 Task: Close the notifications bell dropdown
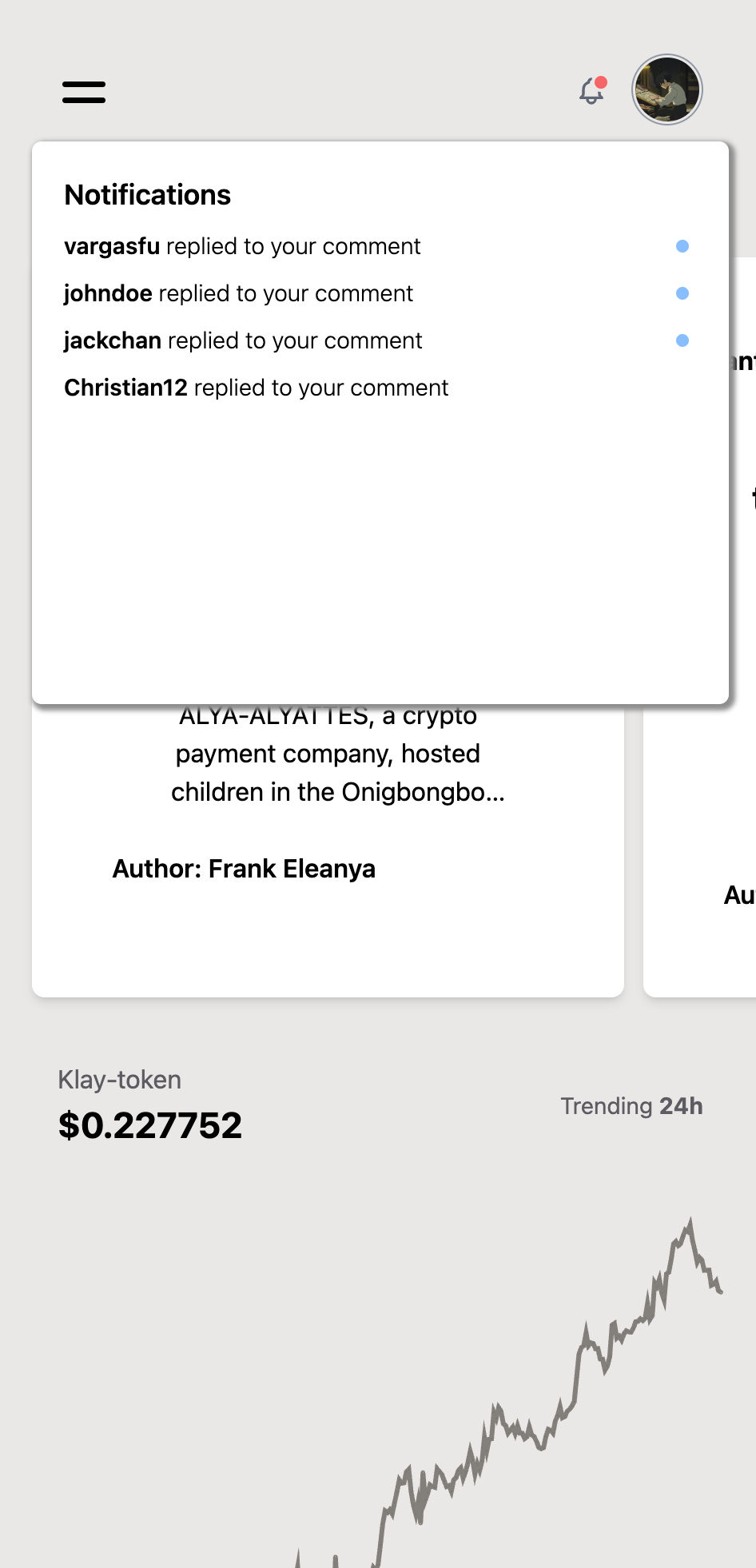pyautogui.click(x=591, y=91)
